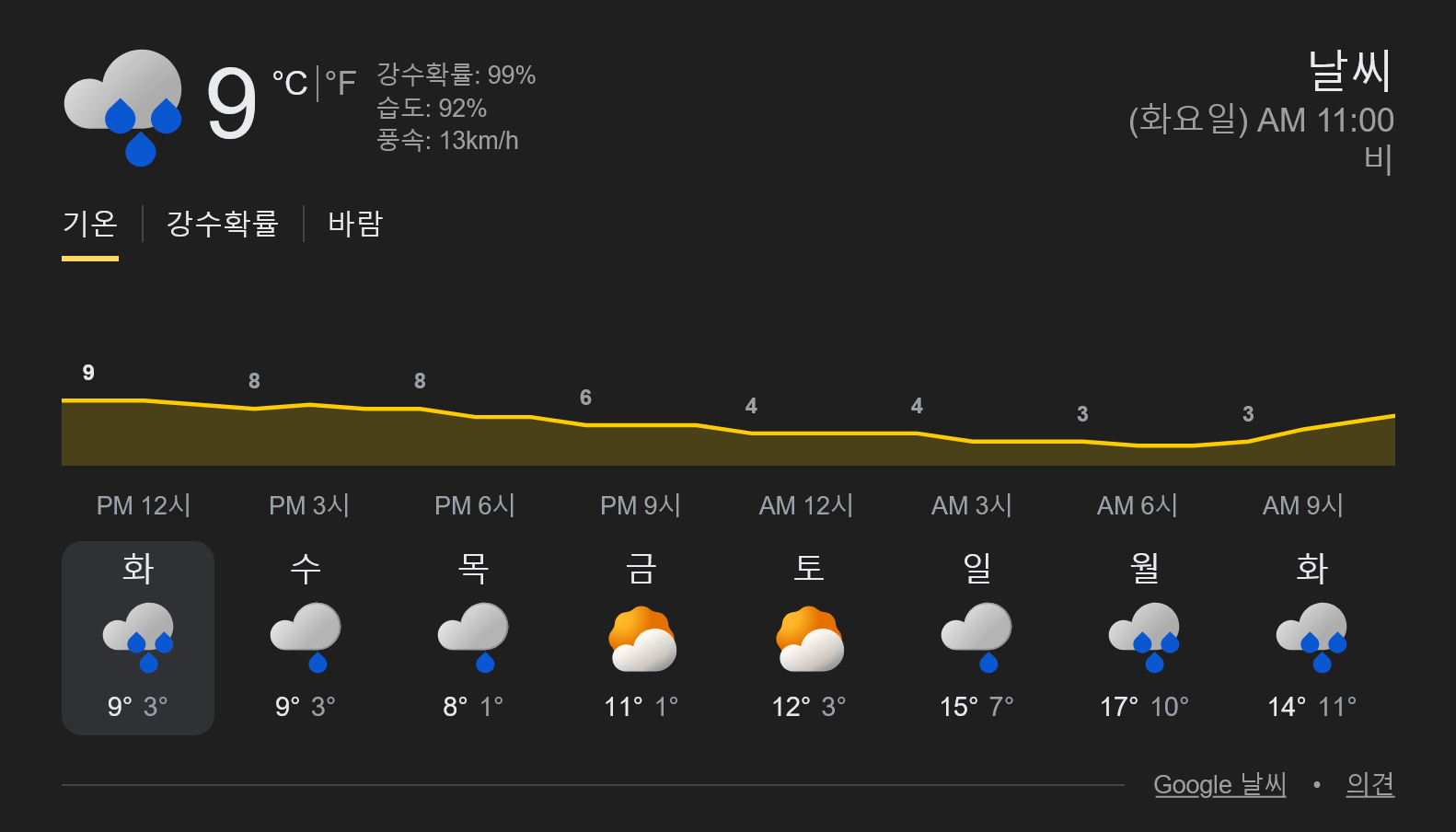Select the 금 day forecast

(641, 638)
